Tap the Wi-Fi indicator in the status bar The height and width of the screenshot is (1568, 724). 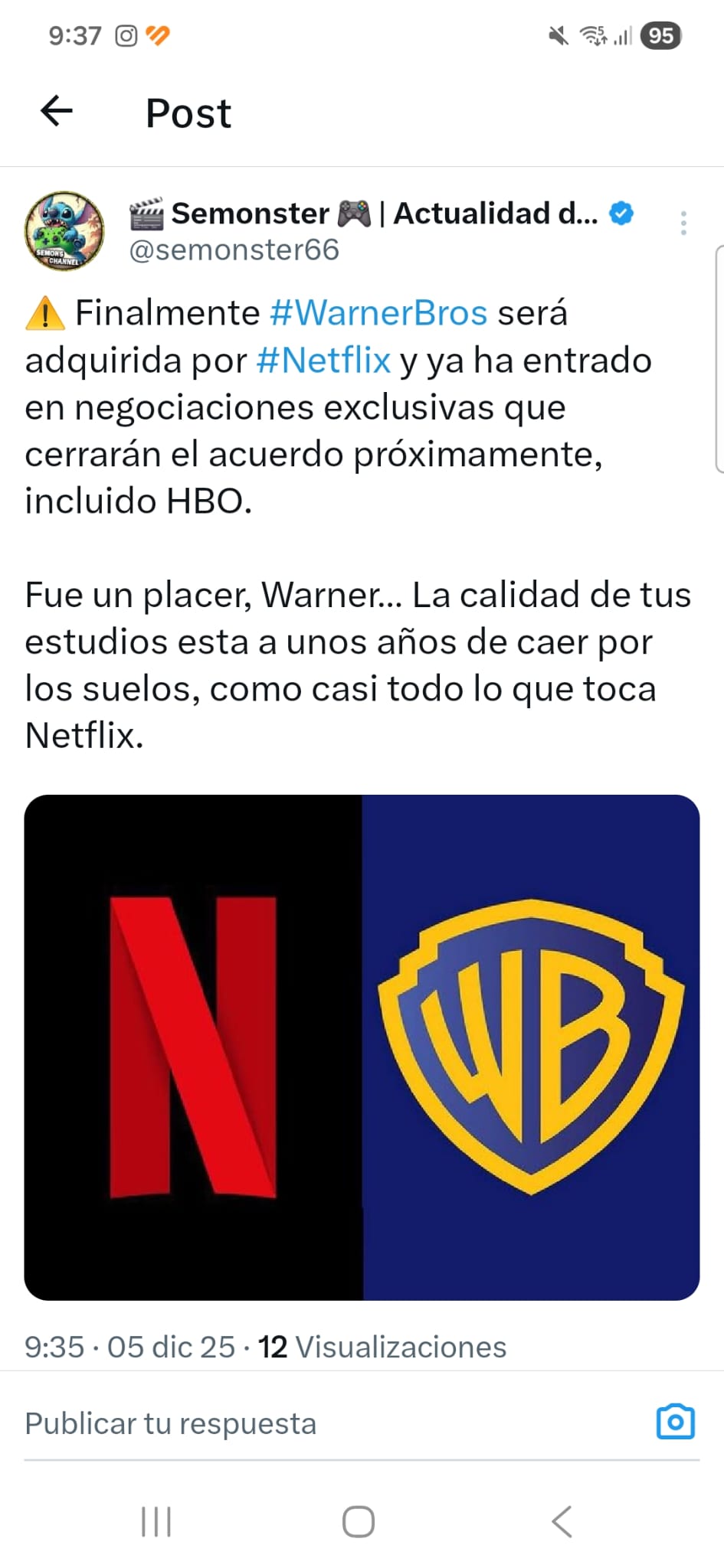[590, 34]
